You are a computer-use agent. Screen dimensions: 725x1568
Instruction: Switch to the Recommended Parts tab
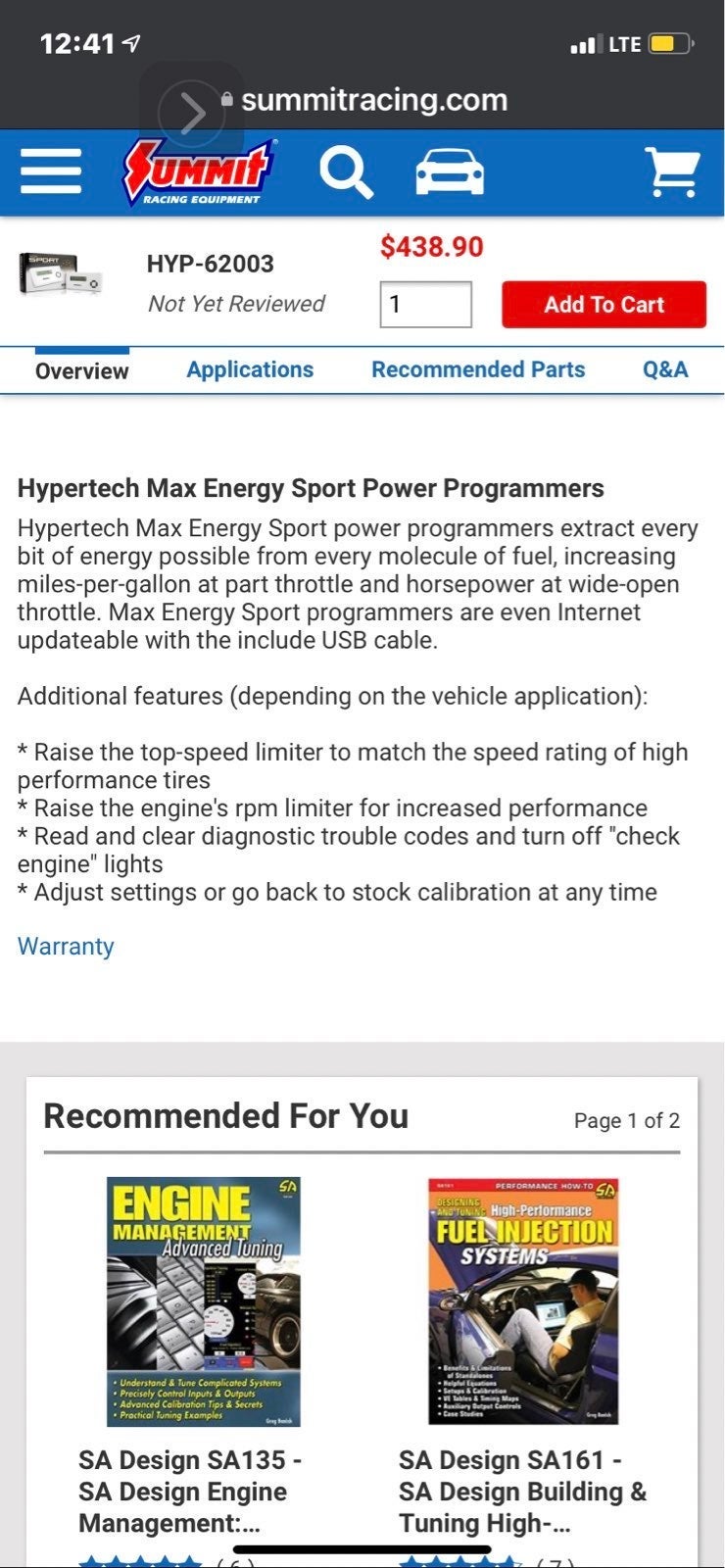click(478, 369)
